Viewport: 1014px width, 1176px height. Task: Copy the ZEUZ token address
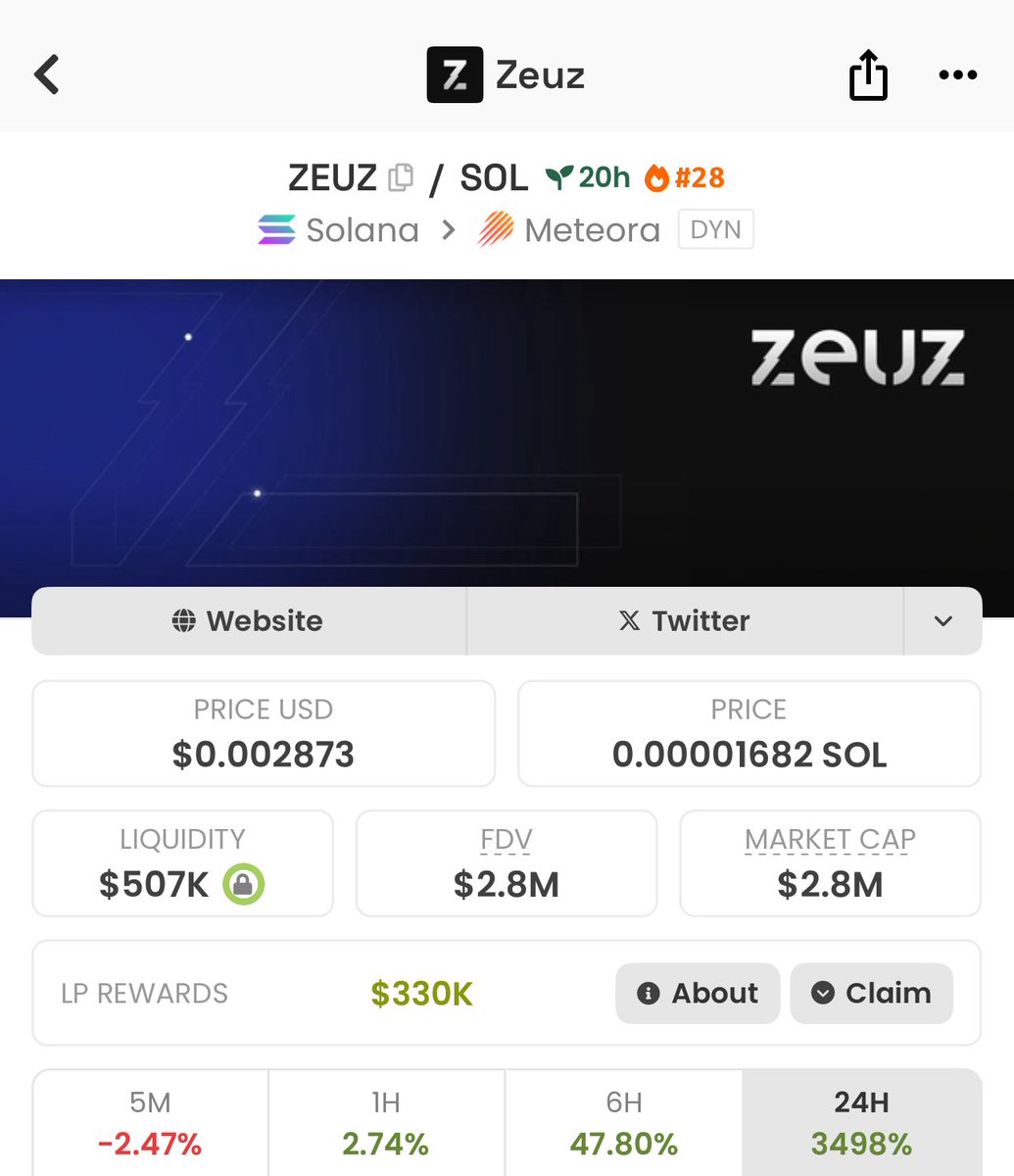(401, 177)
